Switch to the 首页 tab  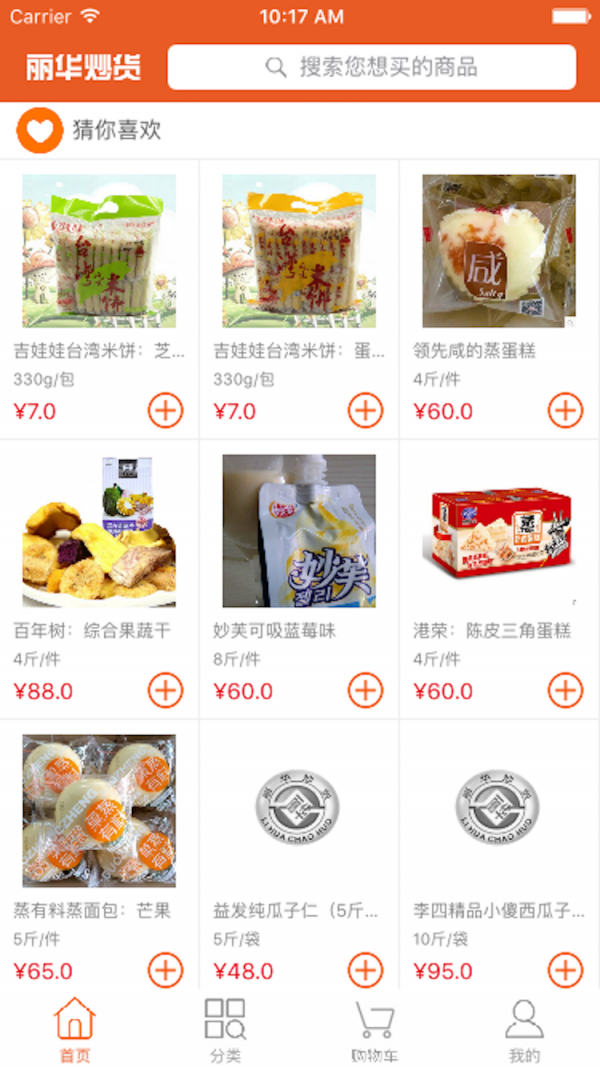point(75,1030)
